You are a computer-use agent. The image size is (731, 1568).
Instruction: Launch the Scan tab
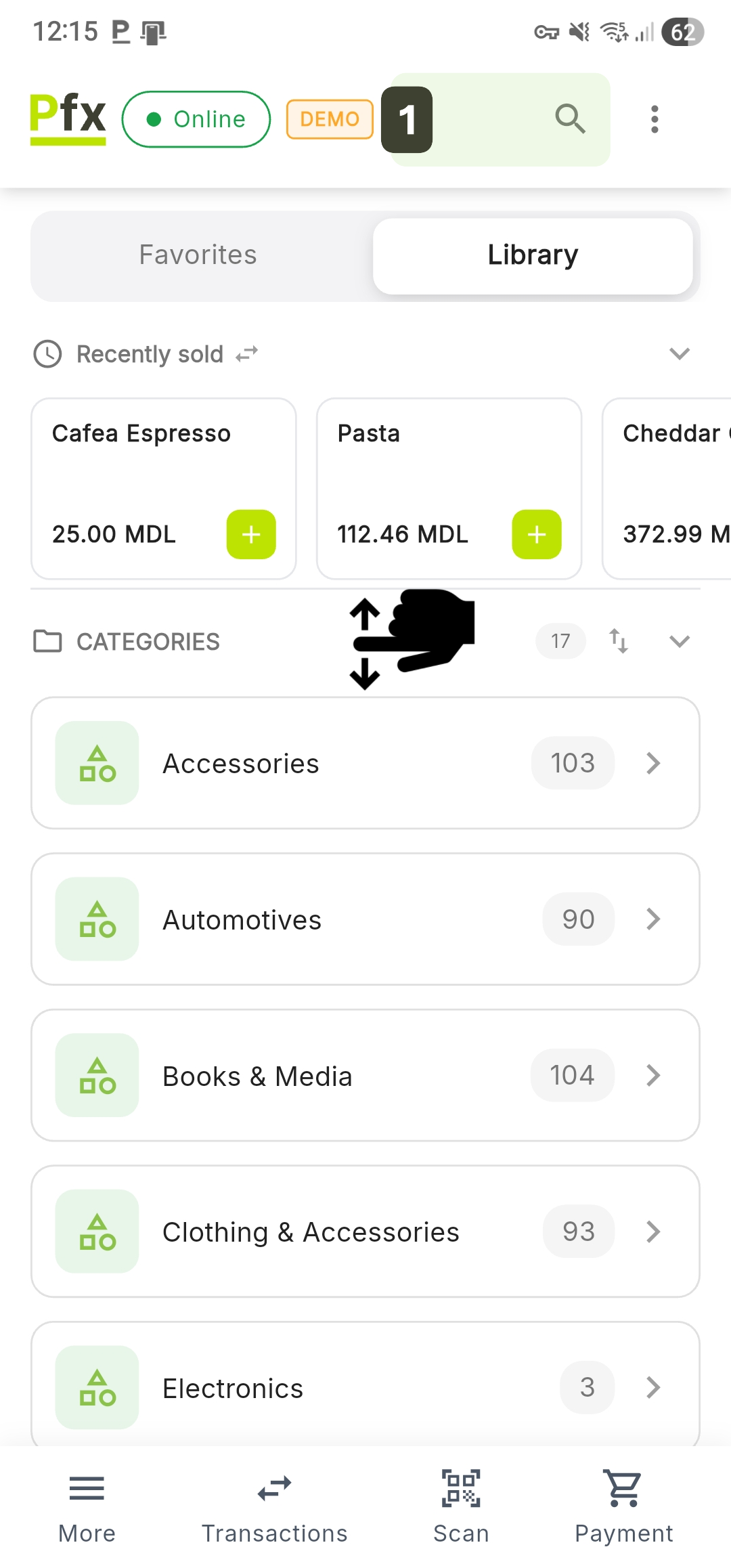pyautogui.click(x=461, y=1504)
